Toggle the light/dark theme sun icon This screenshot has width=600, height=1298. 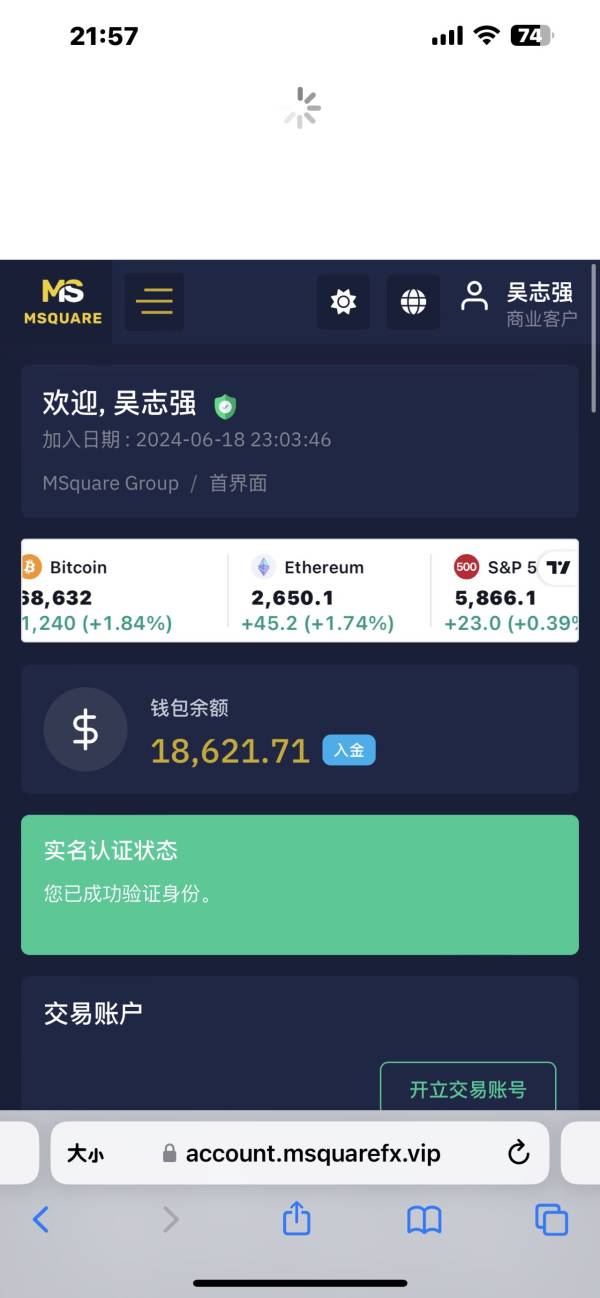343,301
